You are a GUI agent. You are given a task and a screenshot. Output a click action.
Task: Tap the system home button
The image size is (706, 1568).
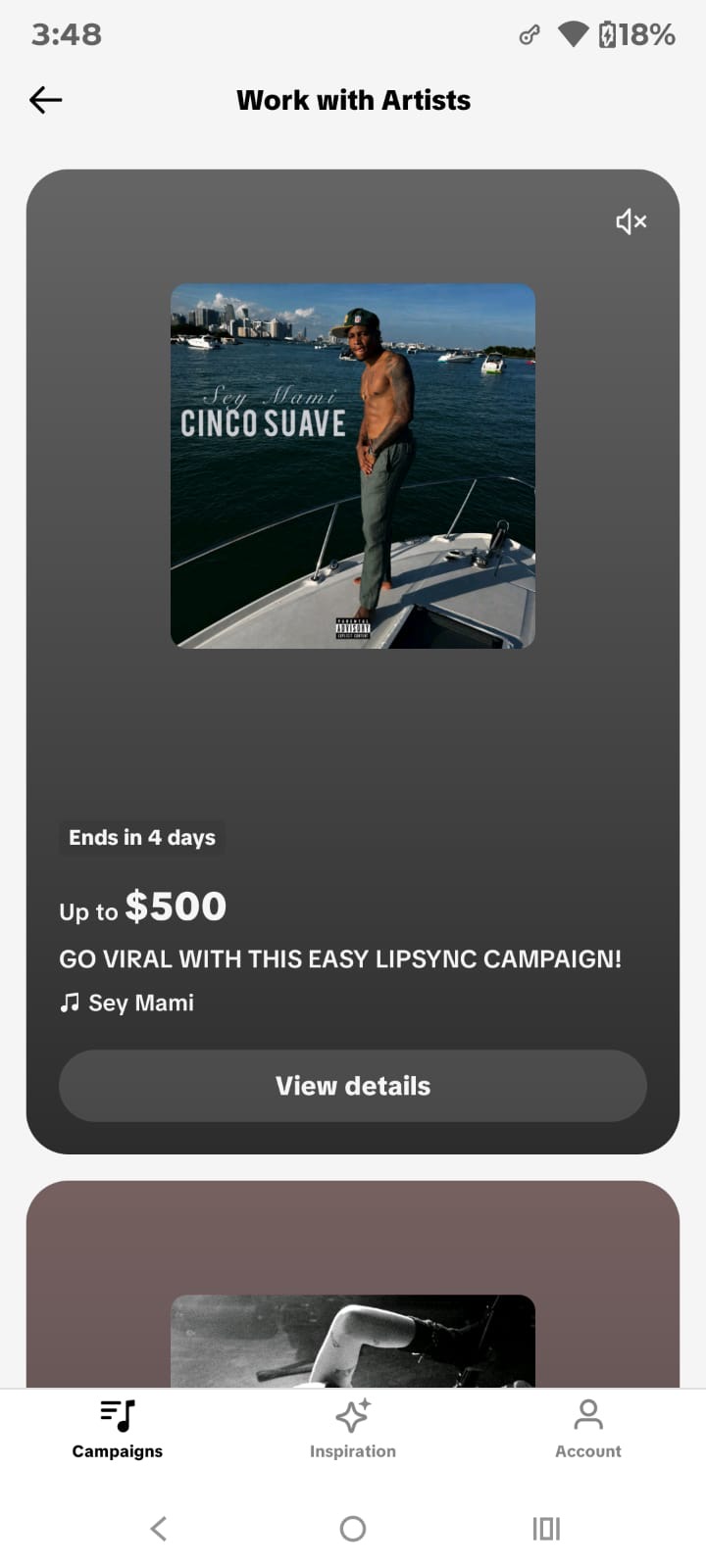[x=353, y=1529]
